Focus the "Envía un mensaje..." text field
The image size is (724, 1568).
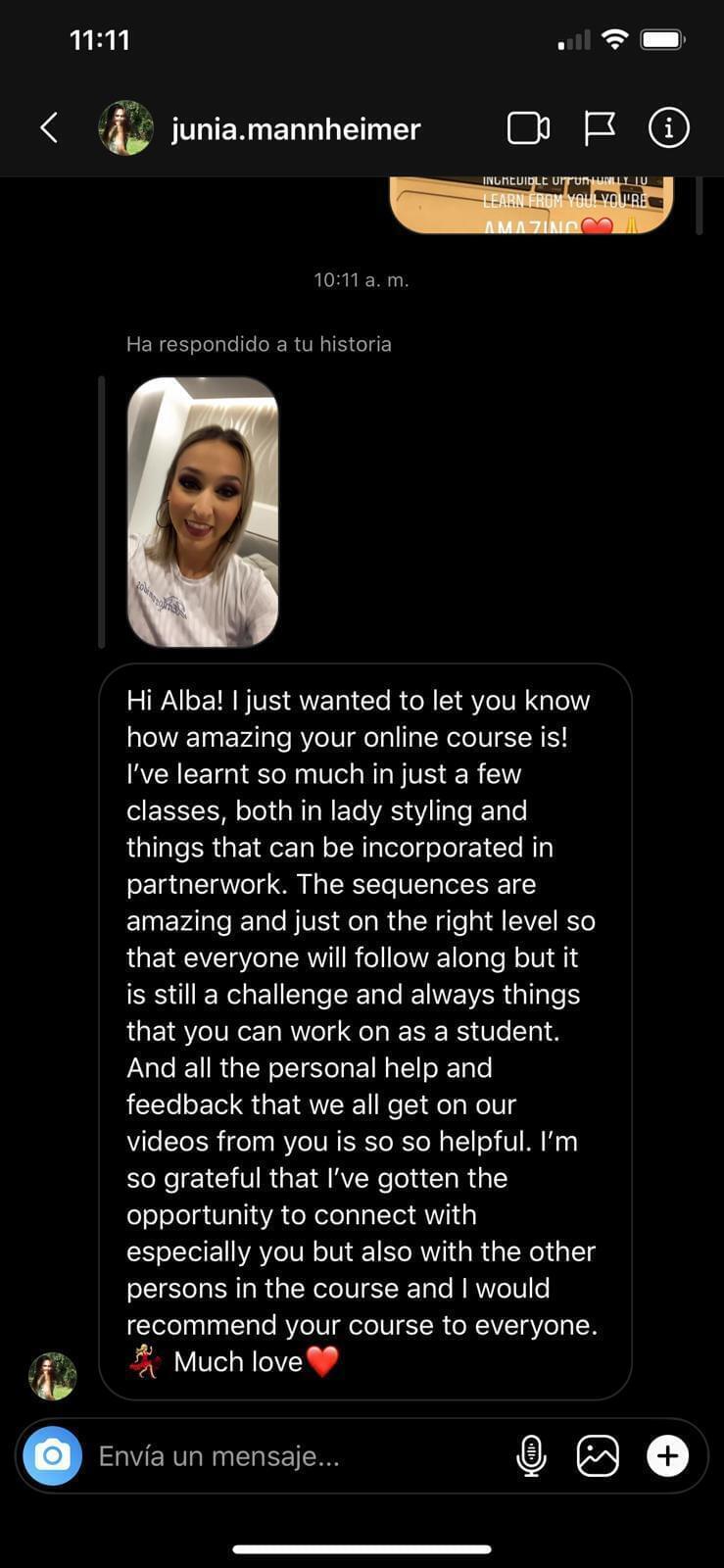click(294, 1456)
